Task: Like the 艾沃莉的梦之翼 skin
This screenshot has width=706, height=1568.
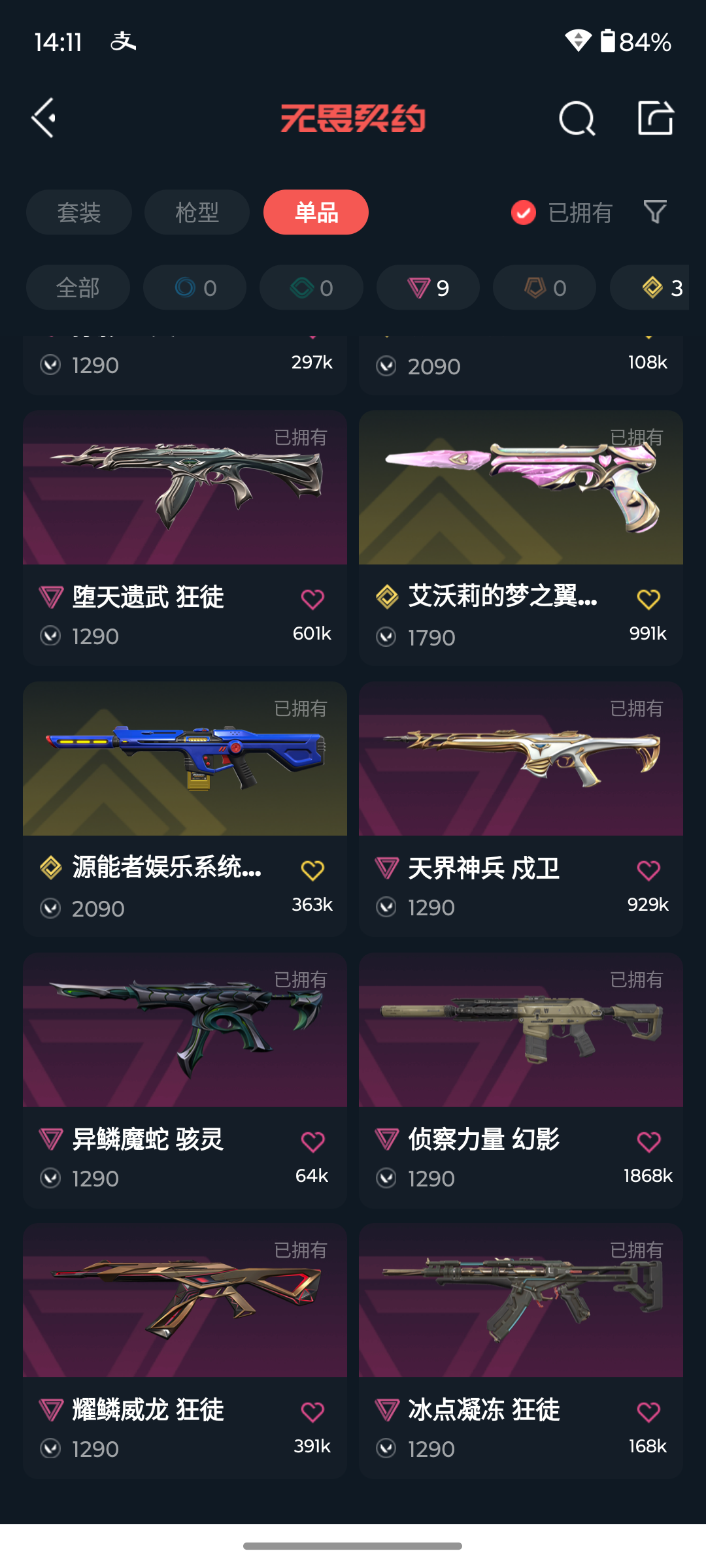Action: 648,599
